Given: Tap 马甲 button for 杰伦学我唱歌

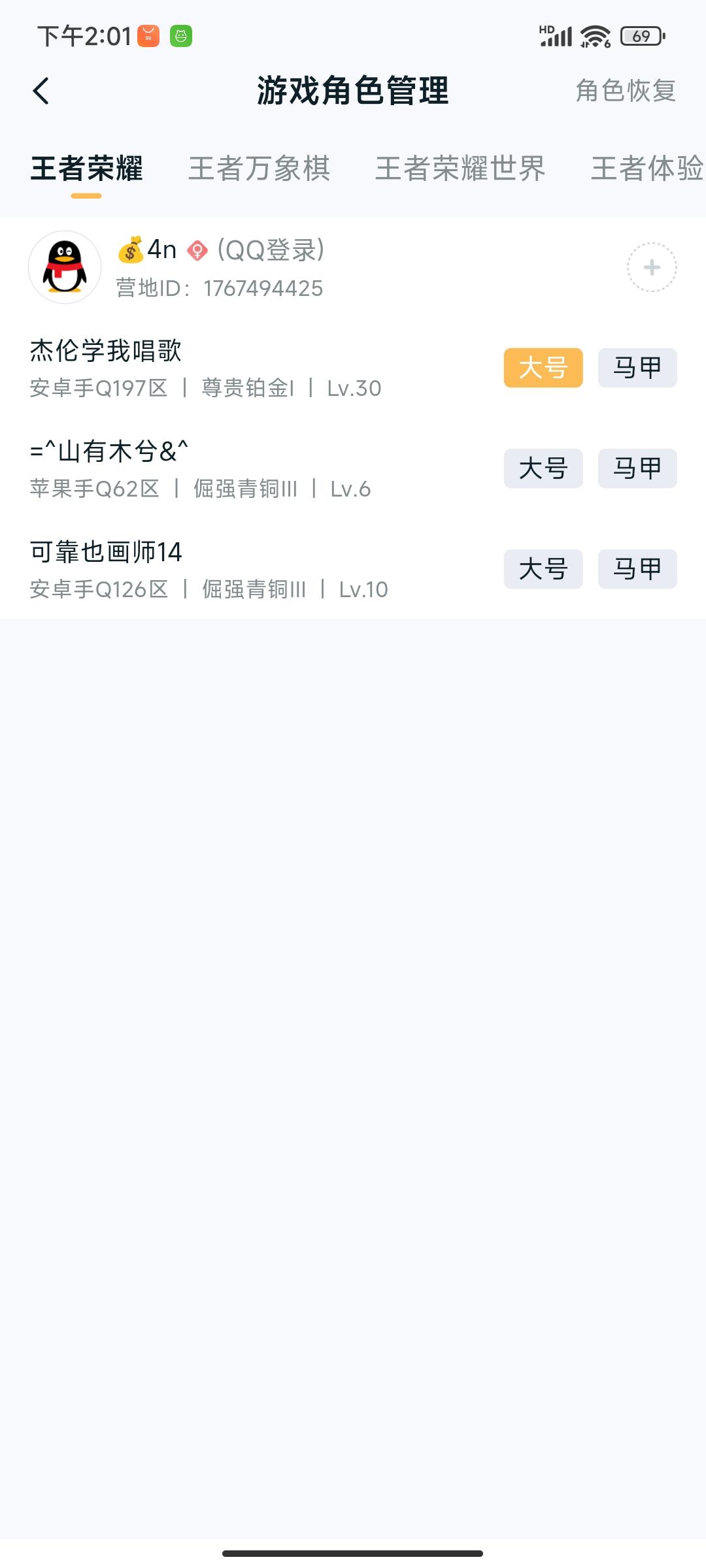Looking at the screenshot, I should pos(637,367).
